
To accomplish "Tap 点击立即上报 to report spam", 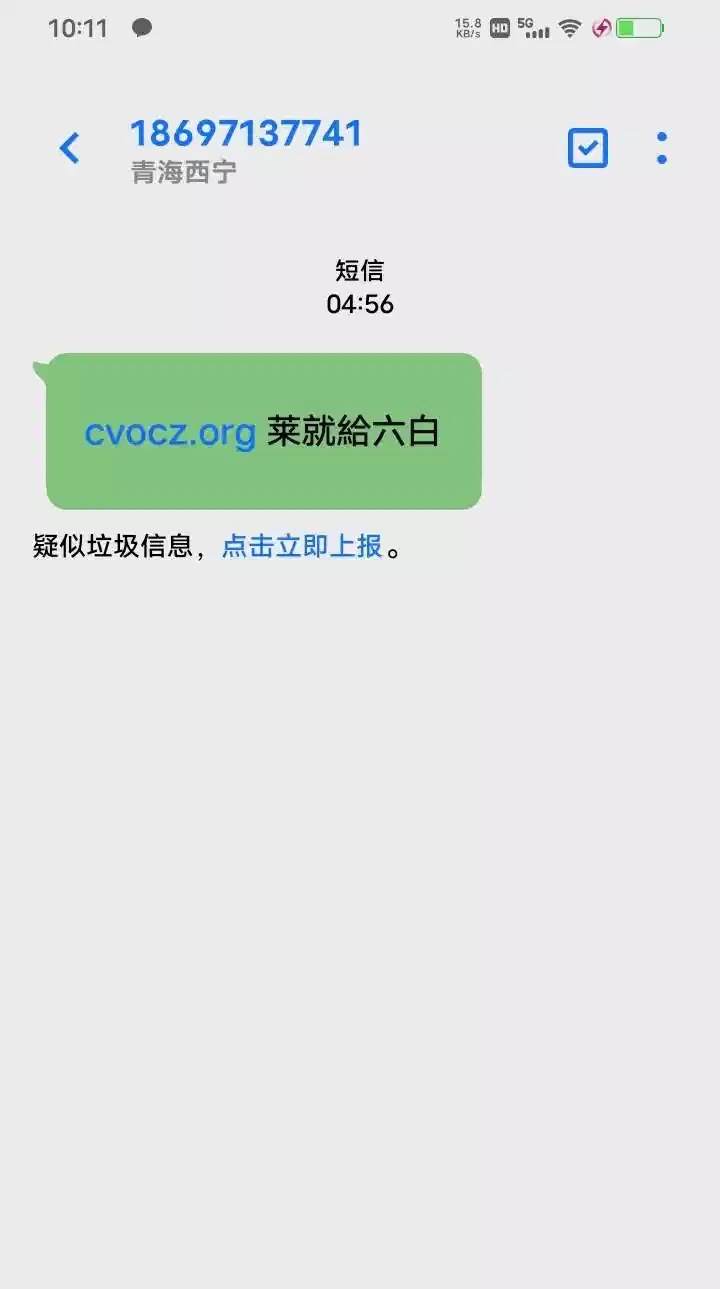I will (302, 546).
